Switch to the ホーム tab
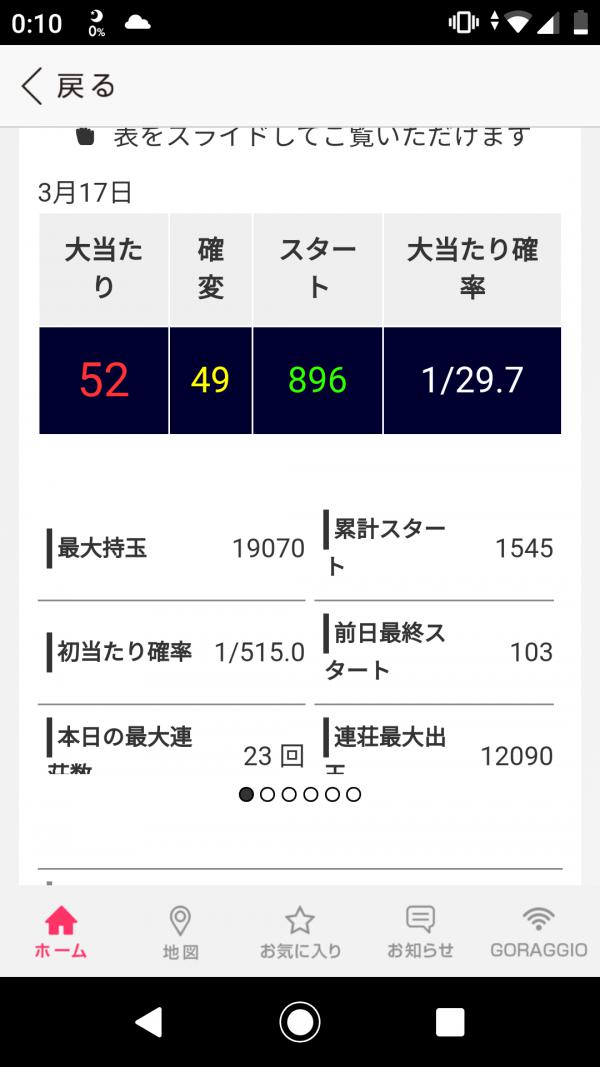The height and width of the screenshot is (1067, 600). click(61, 932)
